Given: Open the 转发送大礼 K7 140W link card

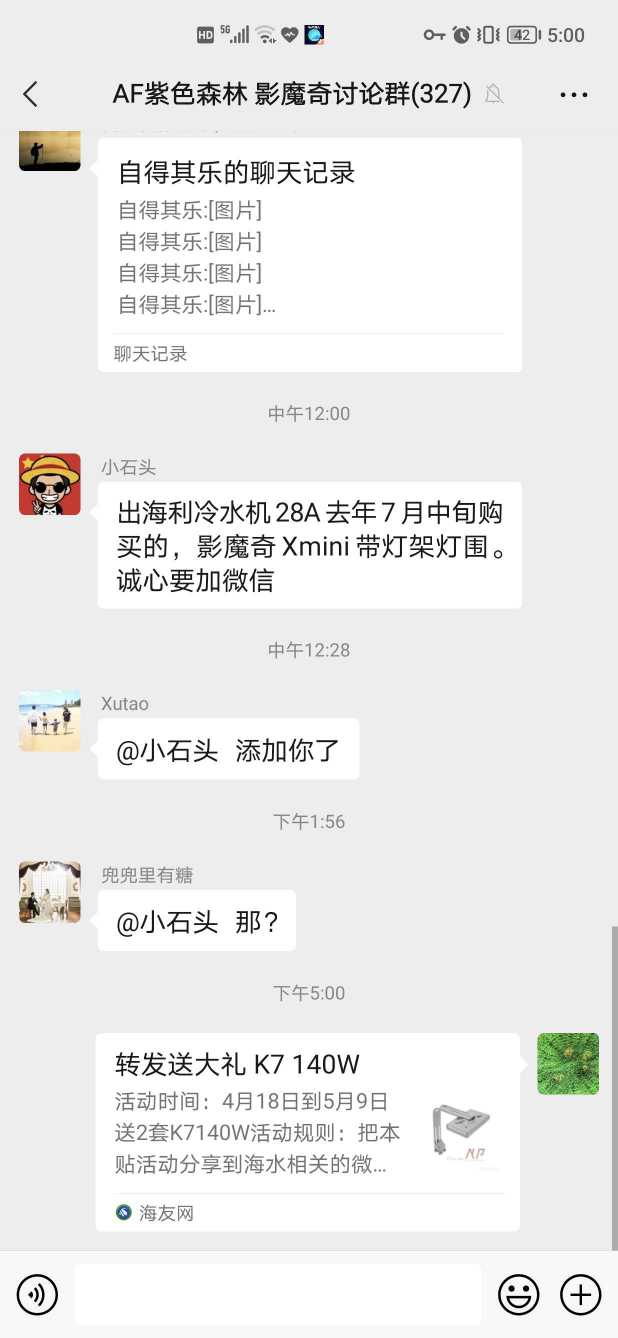Looking at the screenshot, I should 308,1131.
